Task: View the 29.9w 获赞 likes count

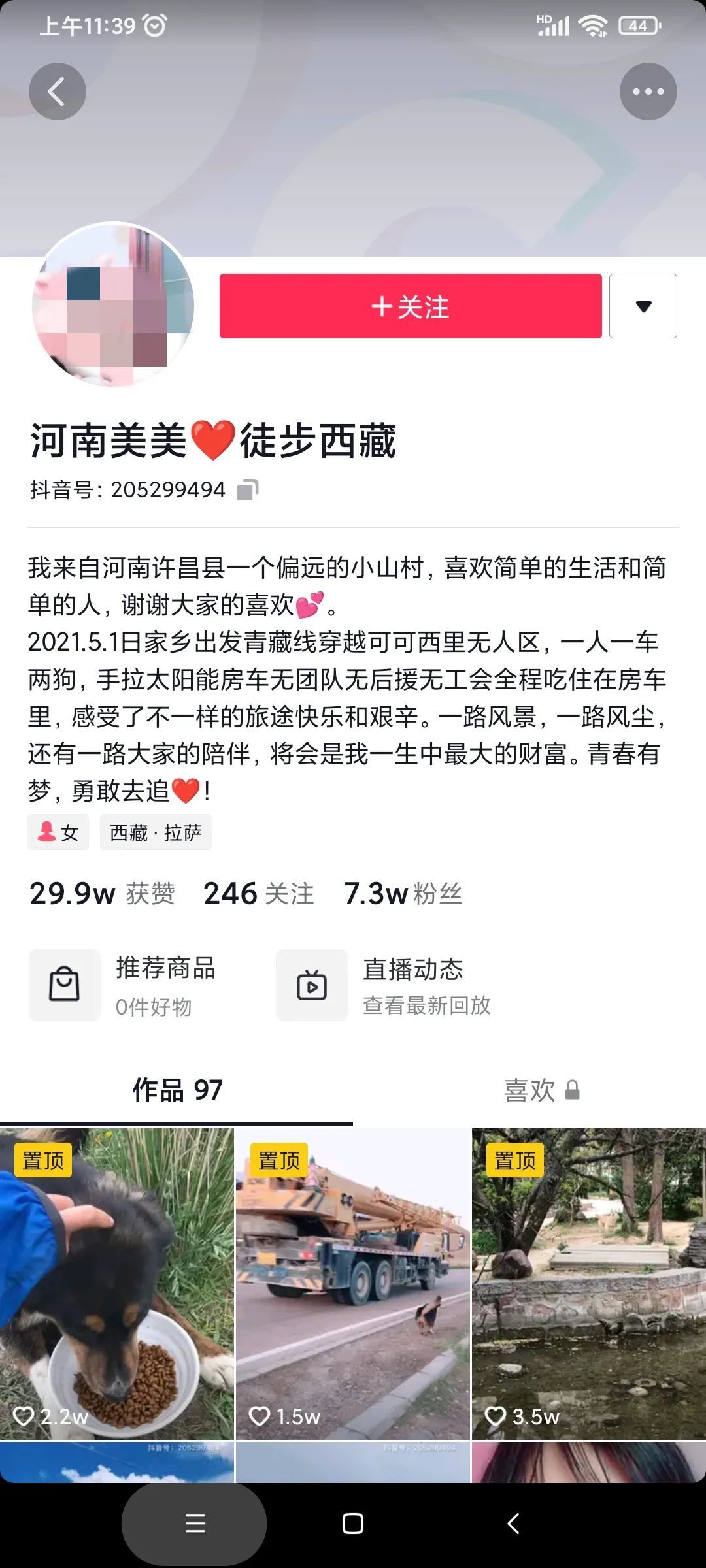Action: (103, 893)
